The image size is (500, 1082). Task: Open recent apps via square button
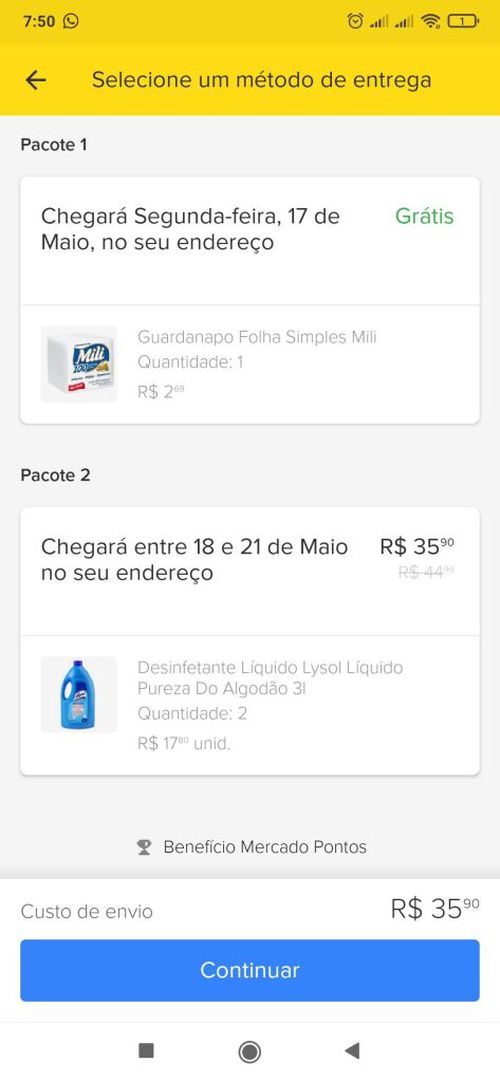146,1050
